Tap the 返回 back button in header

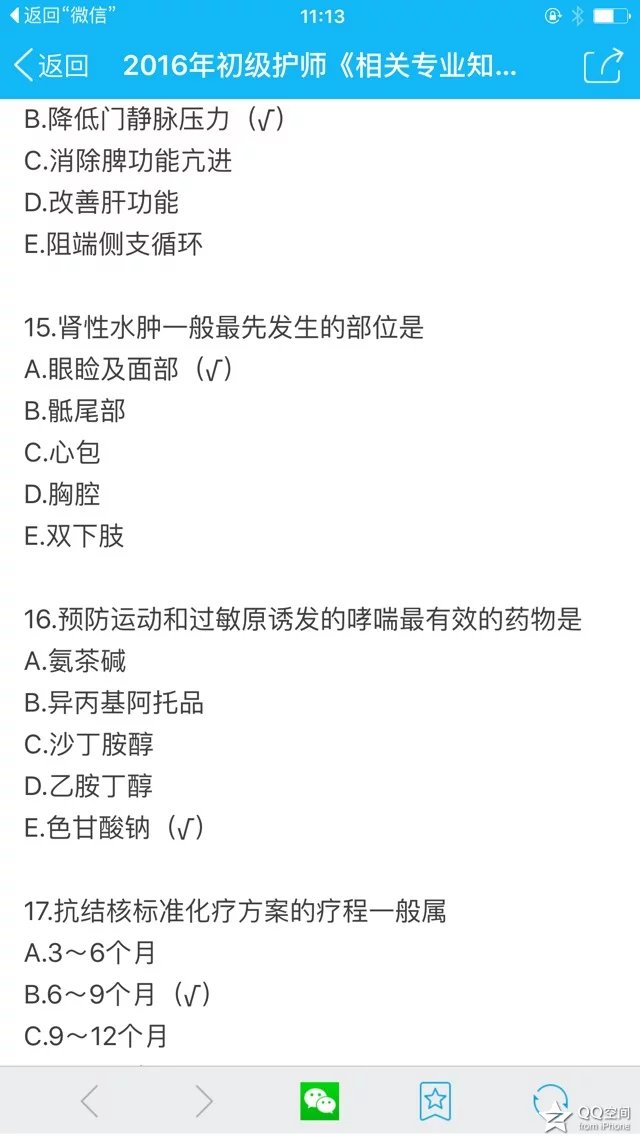[51, 66]
